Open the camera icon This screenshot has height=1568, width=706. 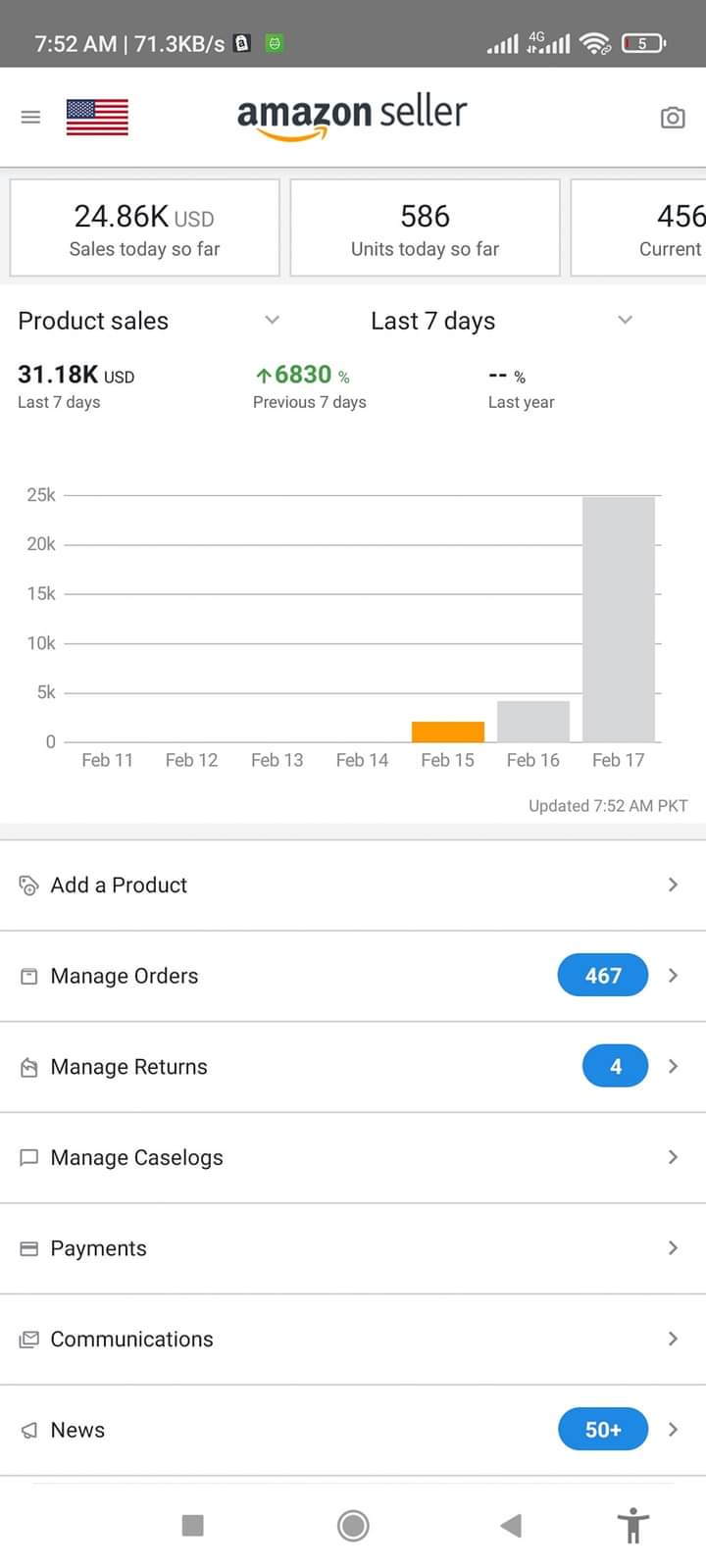pyautogui.click(x=673, y=118)
